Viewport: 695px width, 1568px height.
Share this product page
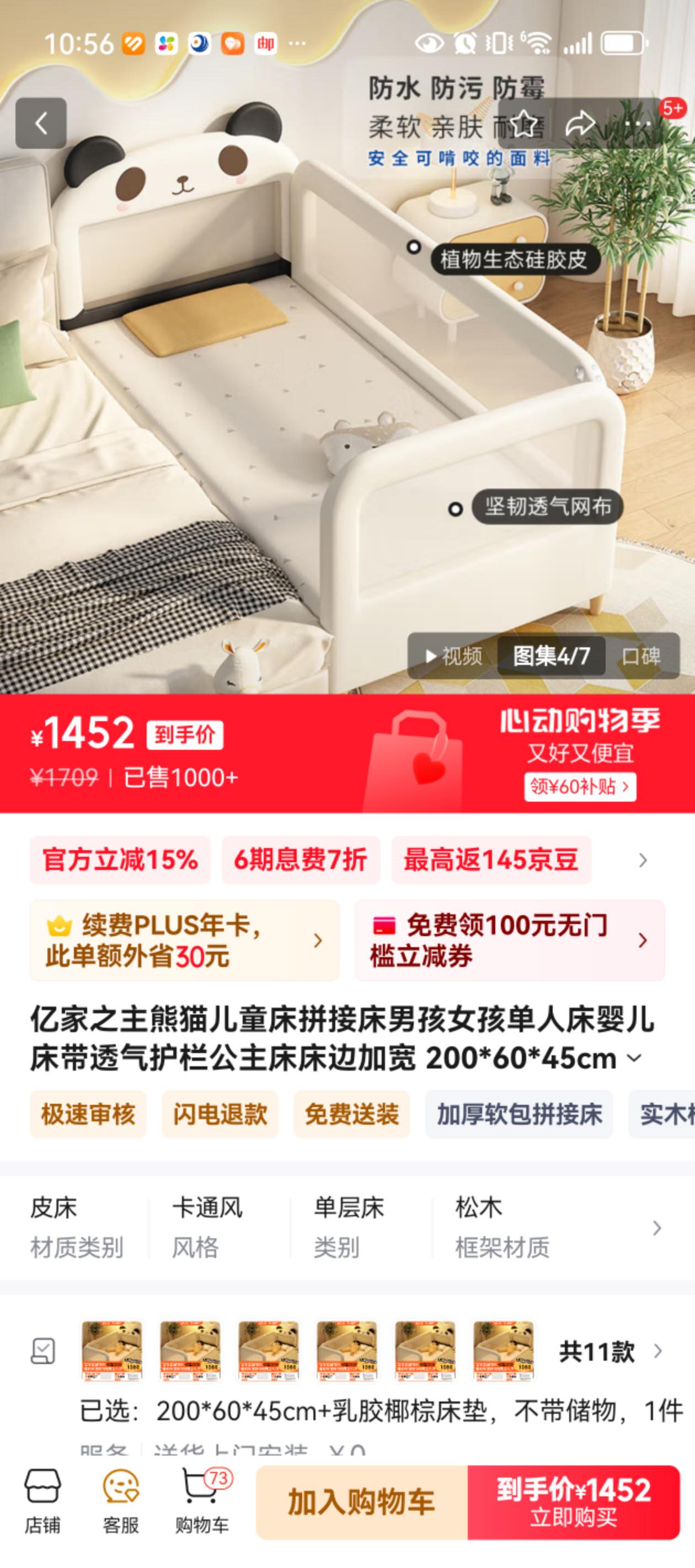579,123
